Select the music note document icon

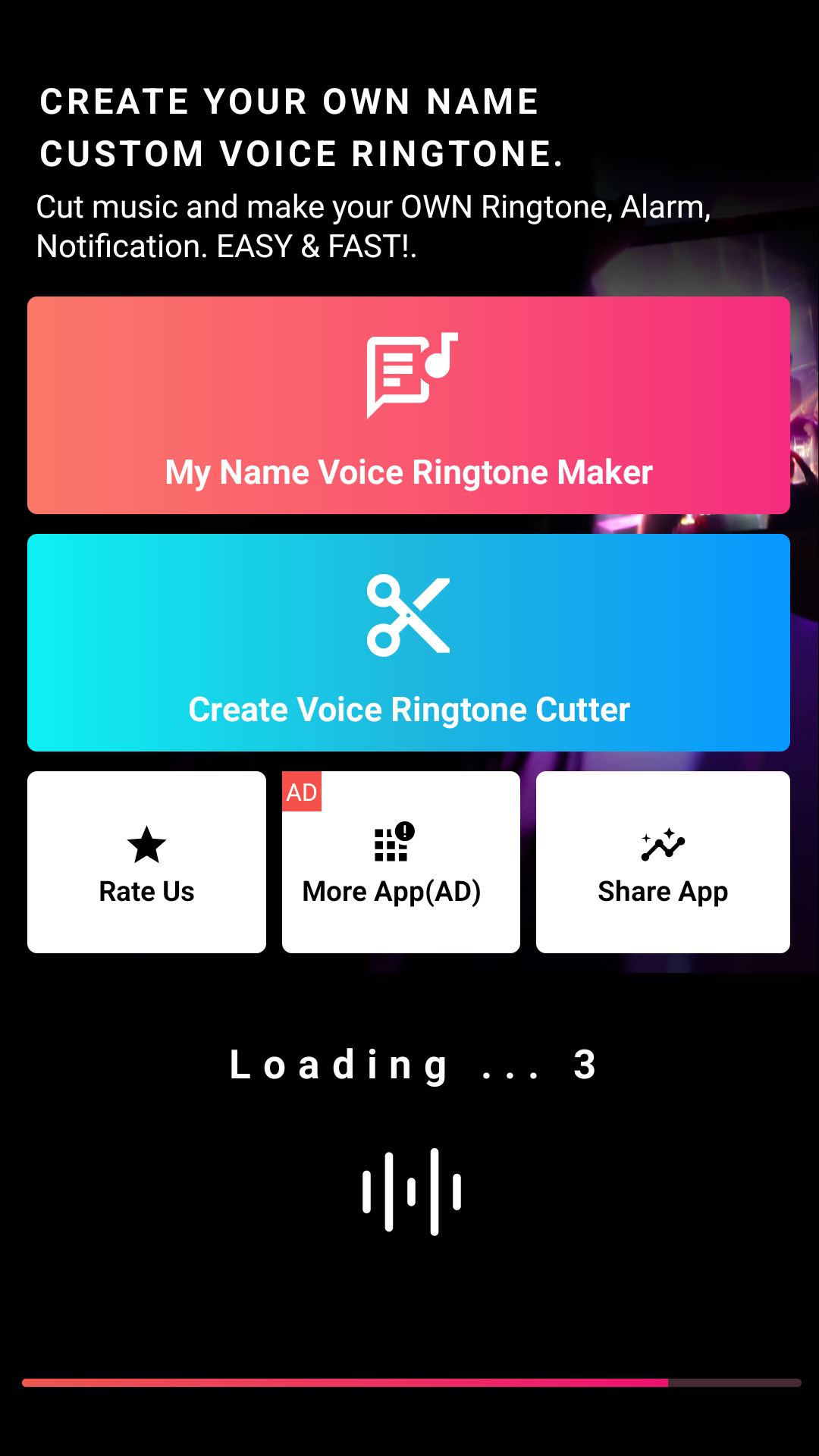[x=409, y=370]
